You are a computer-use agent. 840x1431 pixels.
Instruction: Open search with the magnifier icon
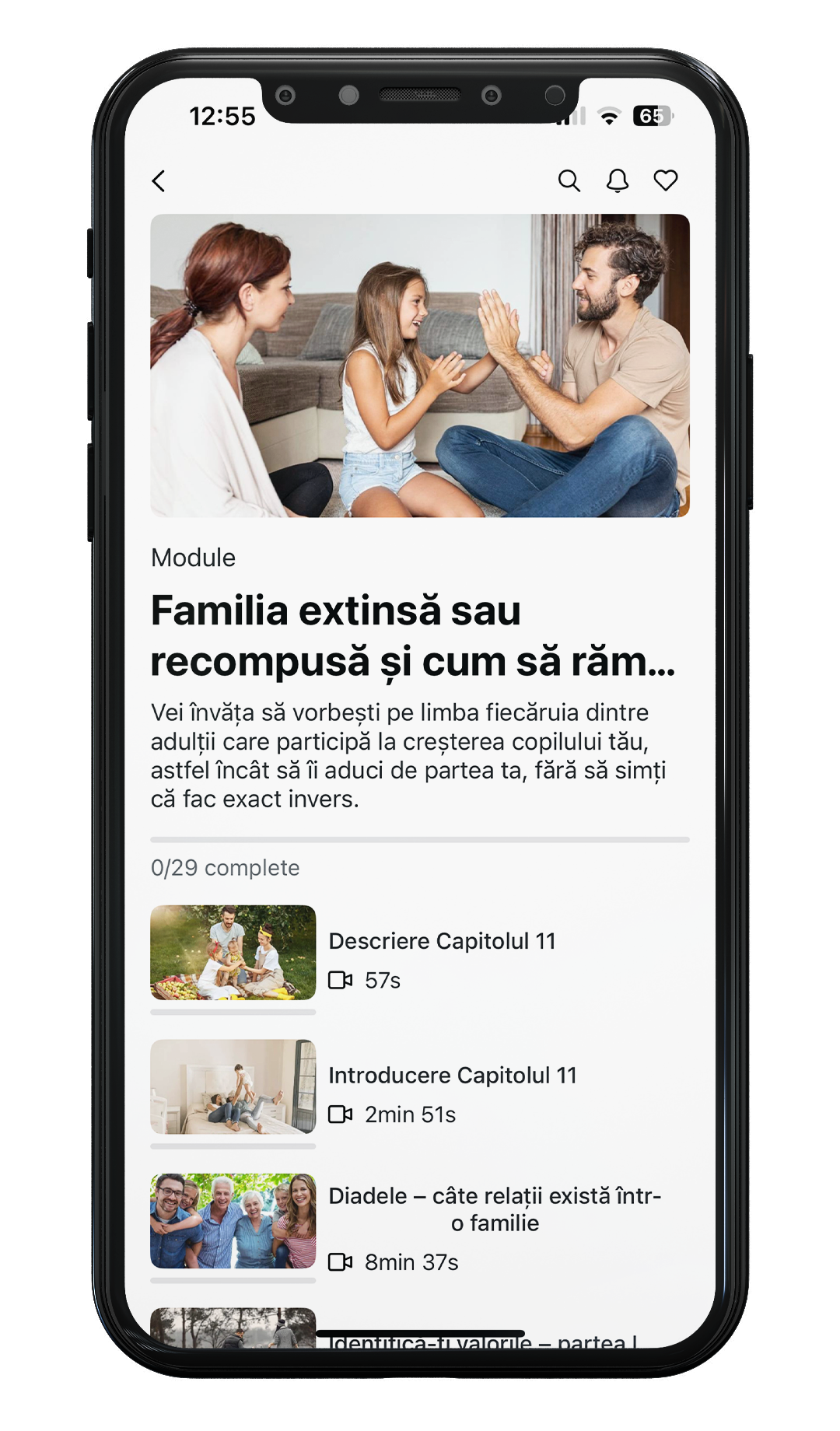point(569,181)
